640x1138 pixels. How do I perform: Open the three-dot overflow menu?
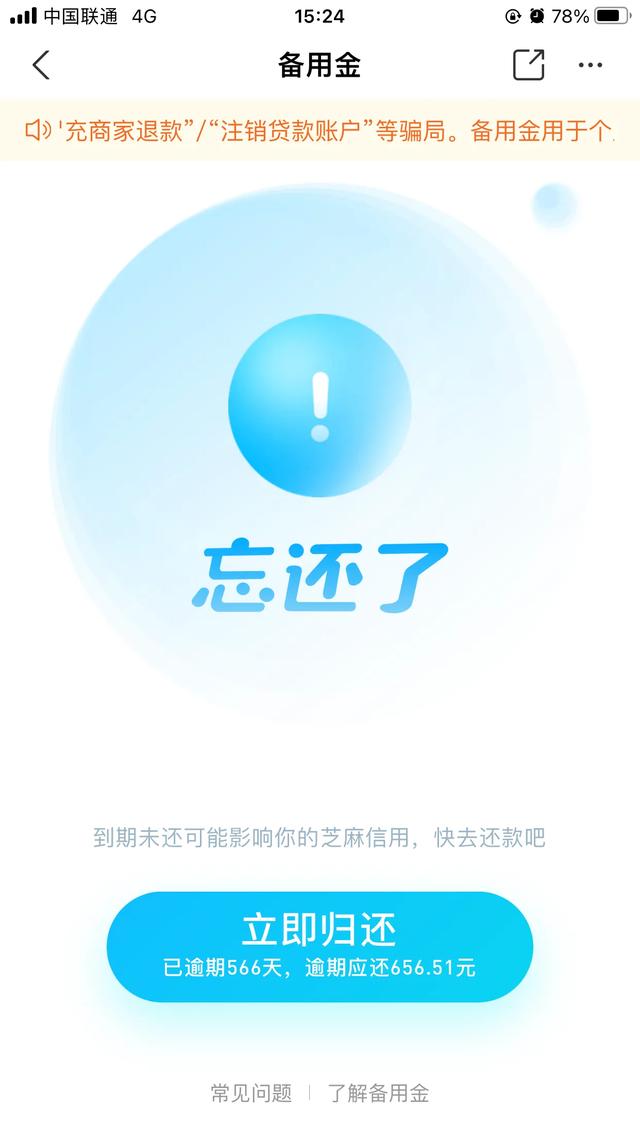tap(590, 65)
